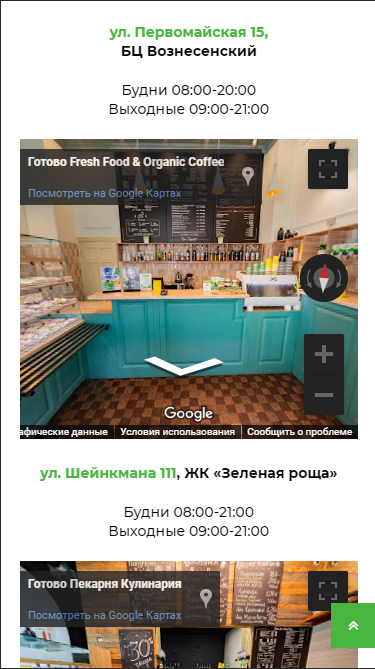Tap the map pin in the Пекарня Кулинария panel

[206, 598]
